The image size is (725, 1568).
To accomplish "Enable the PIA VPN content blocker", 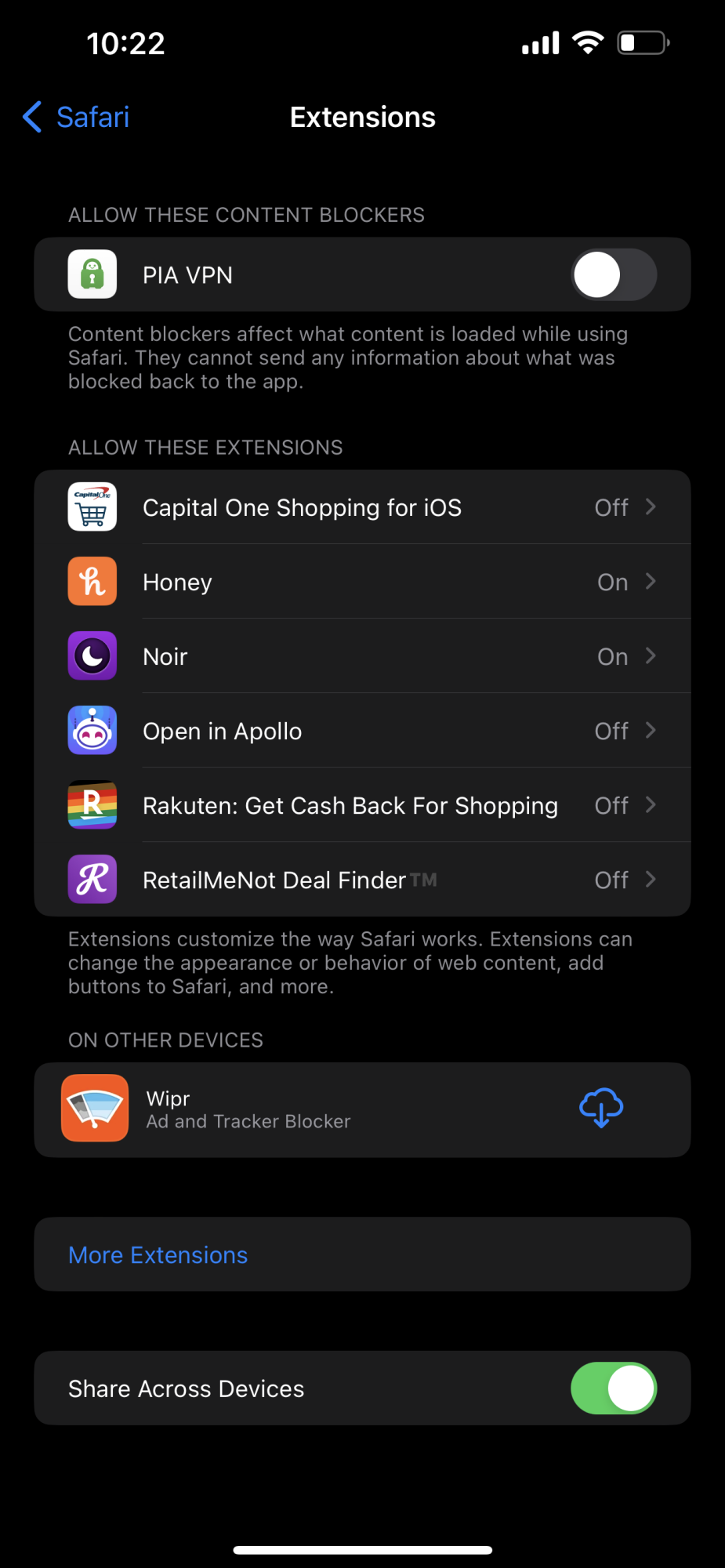I will coord(613,275).
